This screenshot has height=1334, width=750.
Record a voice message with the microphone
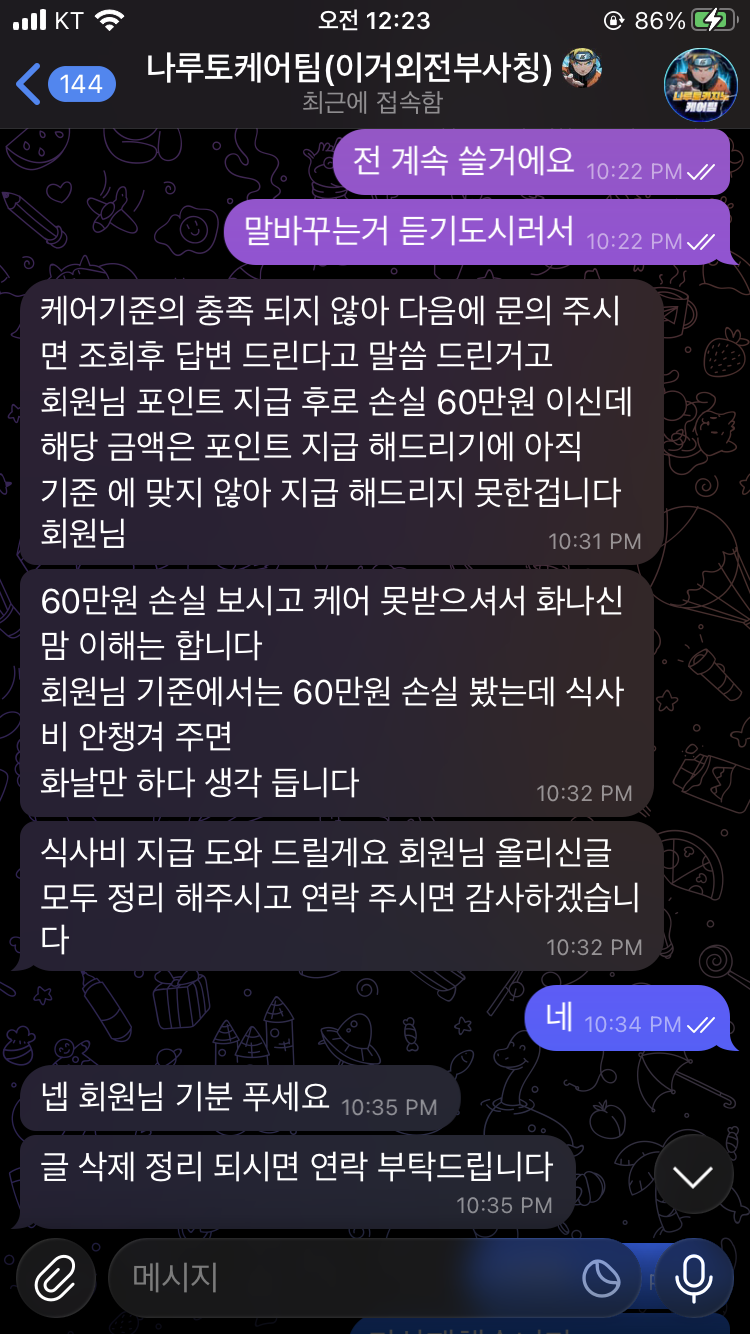692,1277
